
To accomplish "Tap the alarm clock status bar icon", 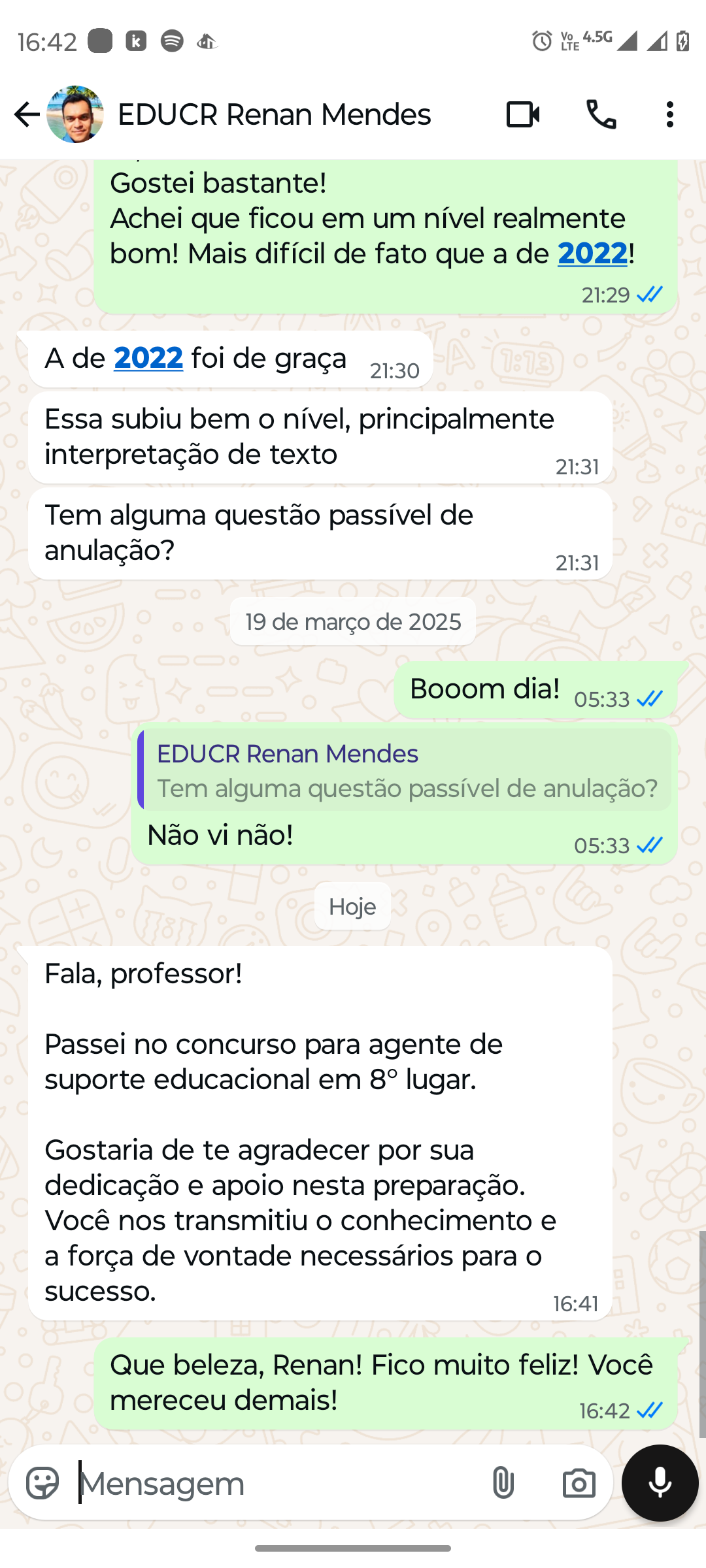I will pyautogui.click(x=540, y=41).
